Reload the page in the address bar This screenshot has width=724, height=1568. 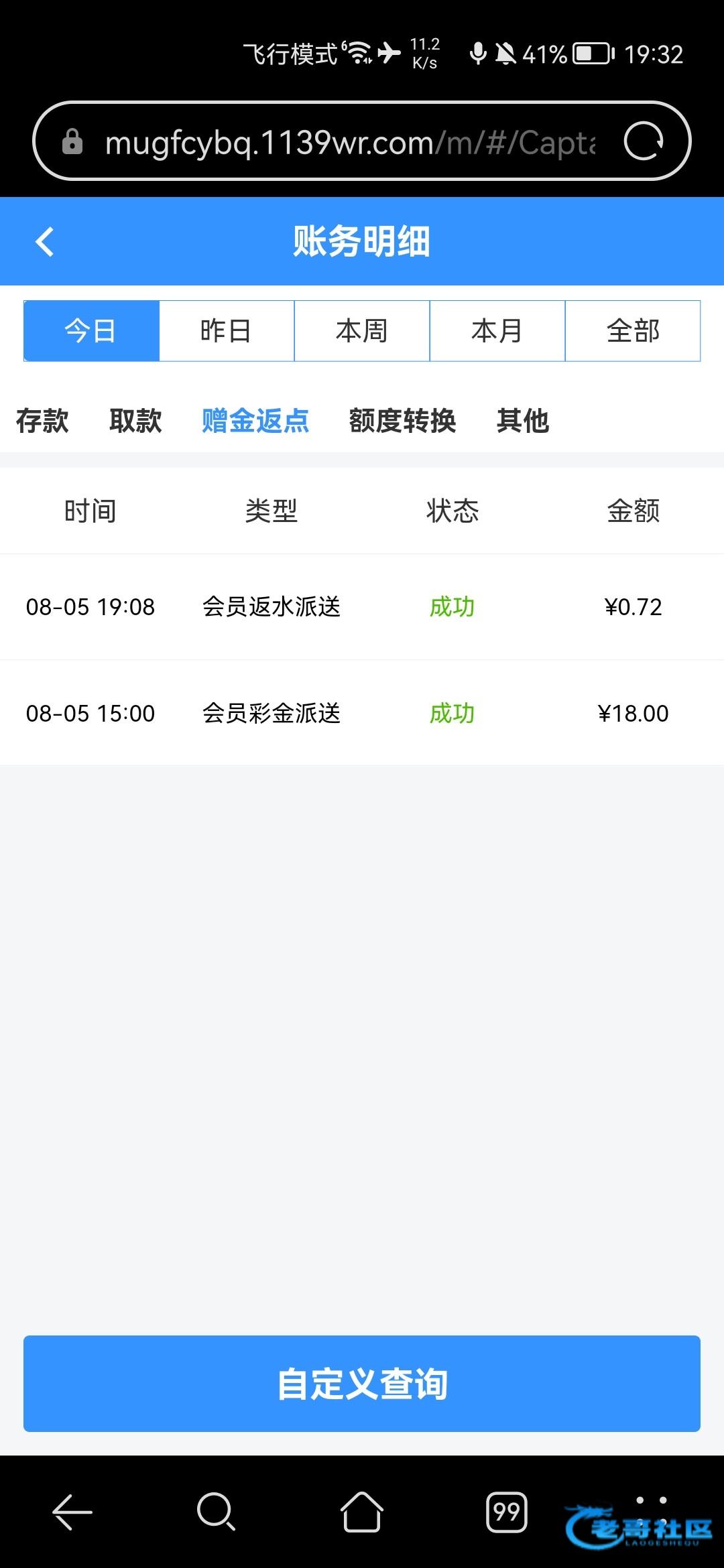point(643,141)
